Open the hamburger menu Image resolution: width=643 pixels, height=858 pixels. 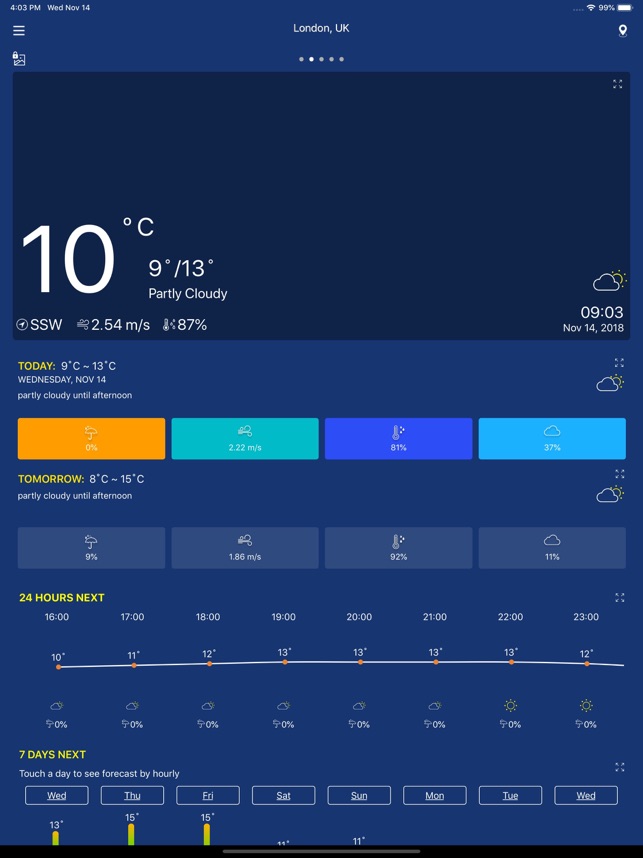[x=19, y=30]
